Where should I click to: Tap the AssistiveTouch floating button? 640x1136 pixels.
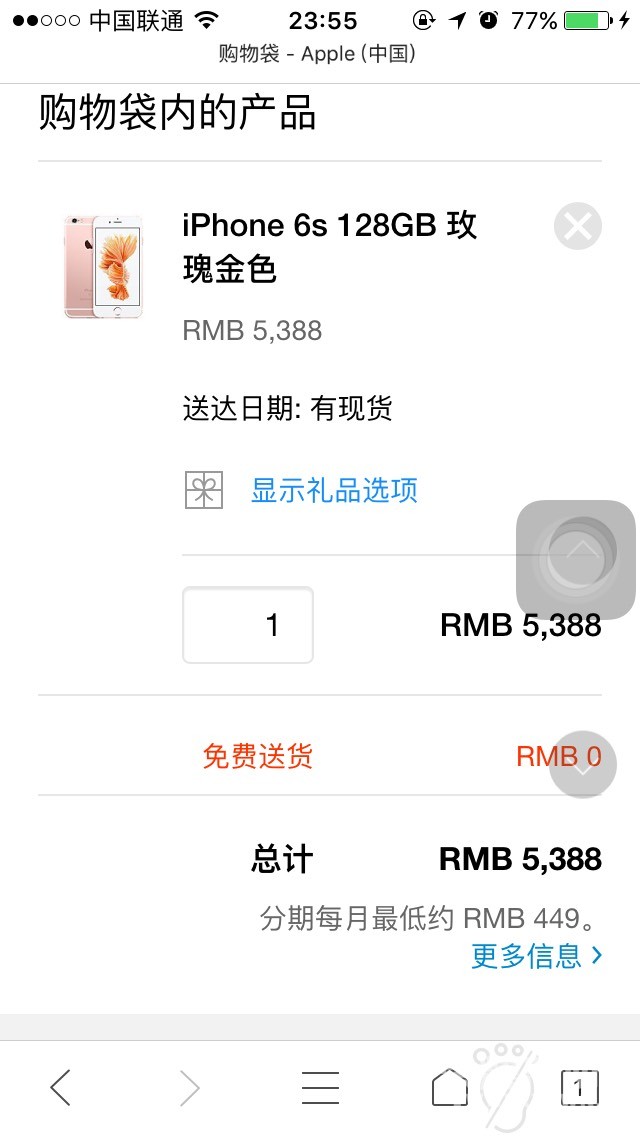[x=576, y=559]
